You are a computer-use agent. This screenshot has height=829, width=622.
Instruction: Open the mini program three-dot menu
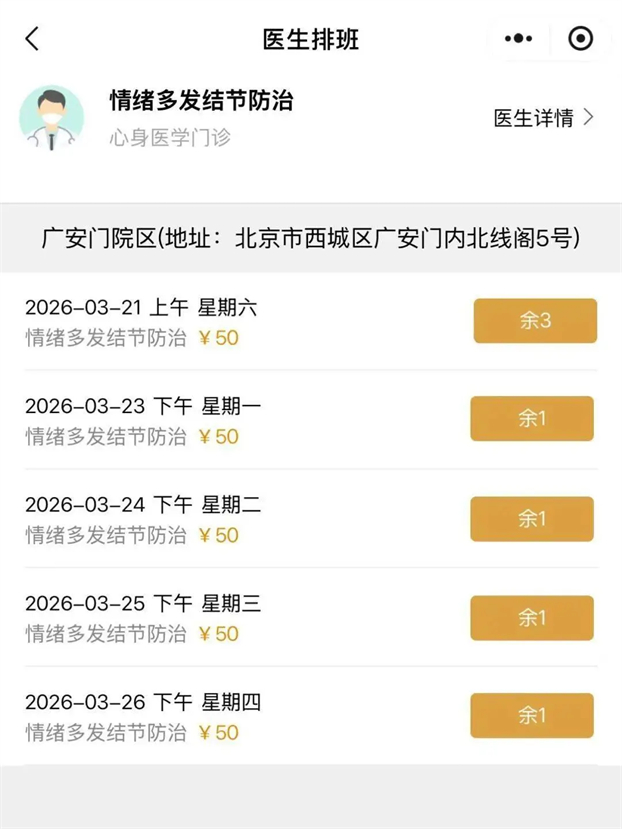pos(519,39)
